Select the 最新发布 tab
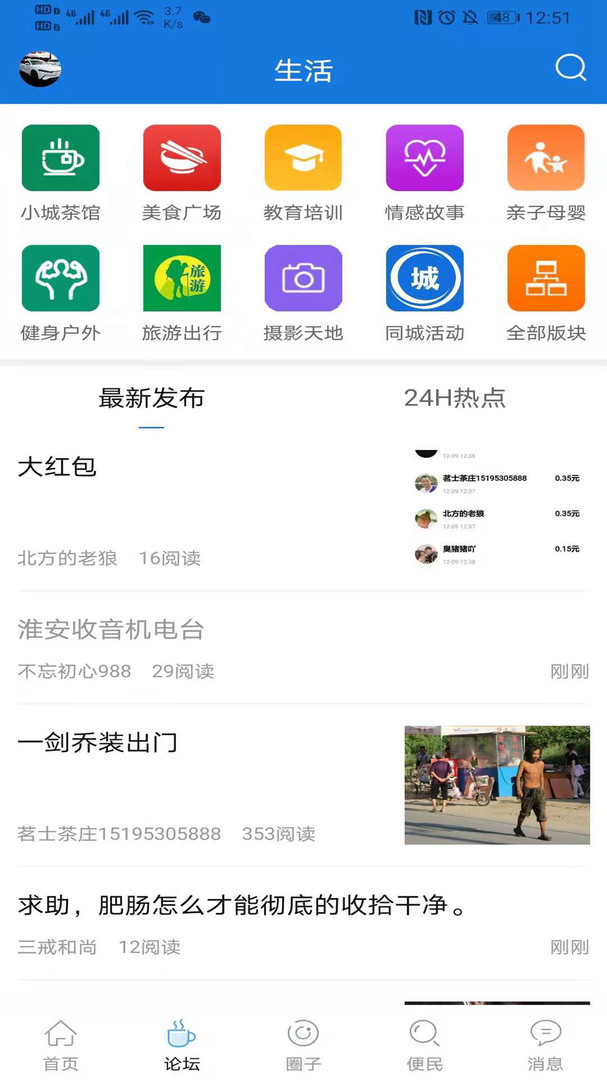Image resolution: width=607 pixels, height=1080 pixels. click(151, 398)
